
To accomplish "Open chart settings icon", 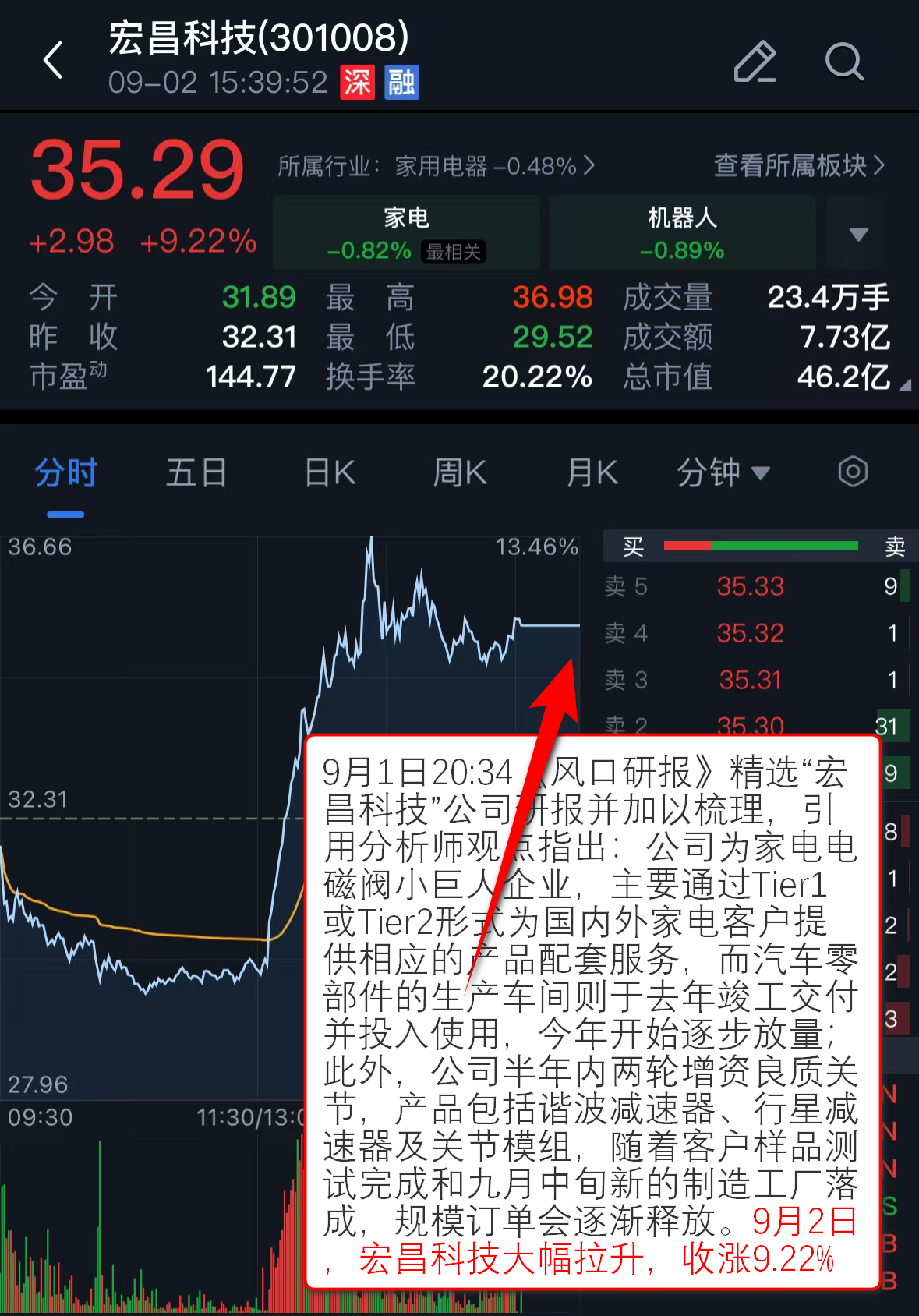I will tap(853, 472).
